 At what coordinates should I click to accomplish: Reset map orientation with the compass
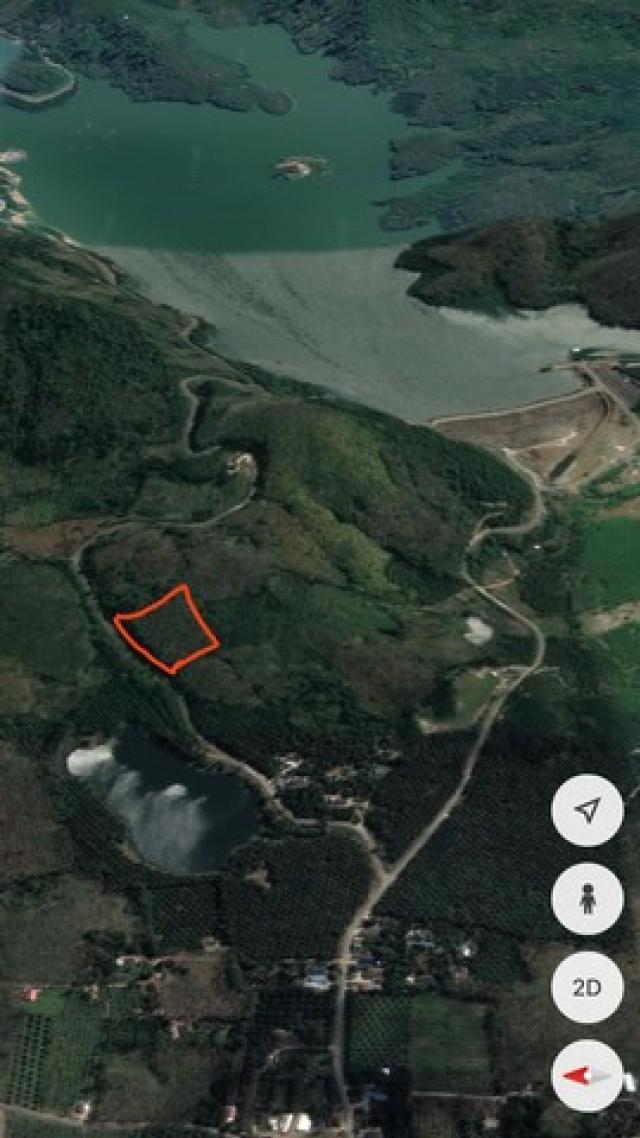click(587, 1076)
